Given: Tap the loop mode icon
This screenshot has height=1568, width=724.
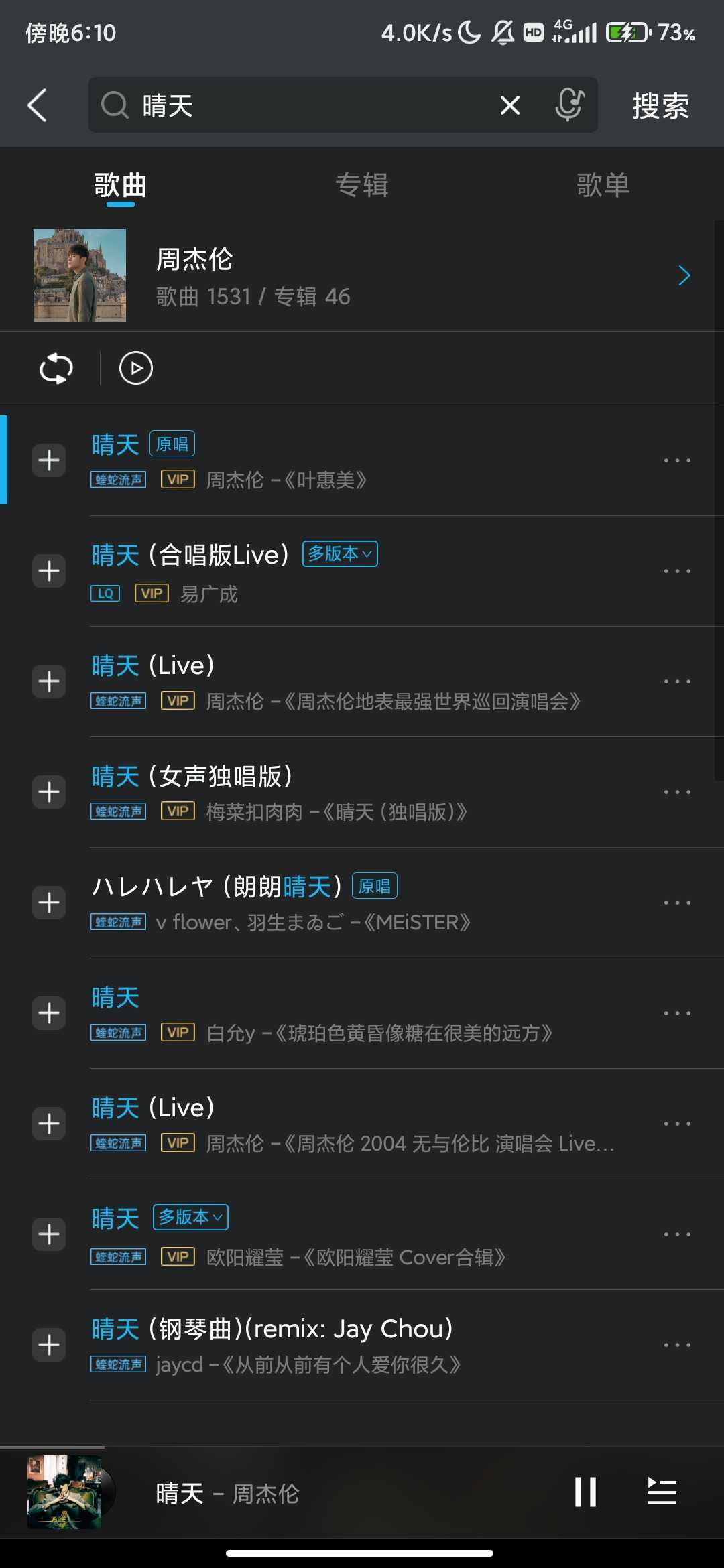Looking at the screenshot, I should pos(56,369).
